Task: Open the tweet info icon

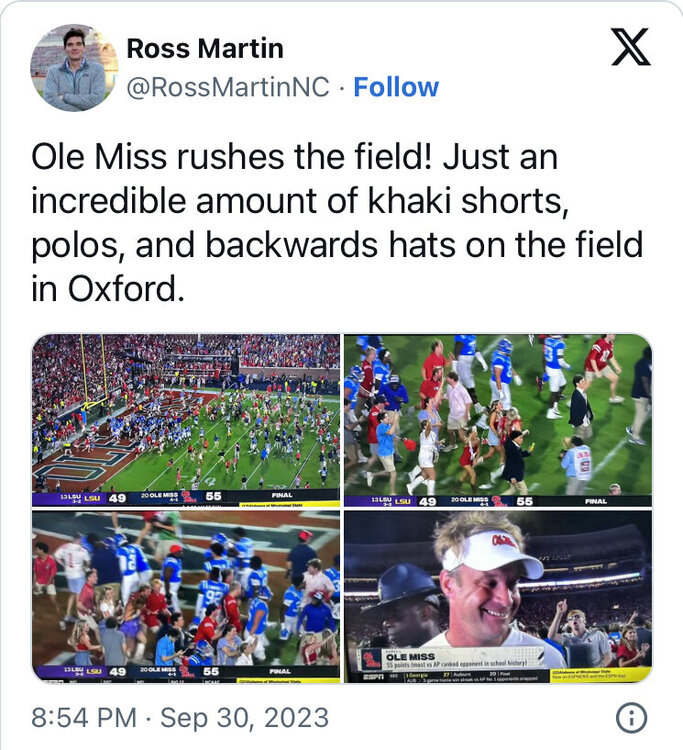Action: [x=631, y=717]
